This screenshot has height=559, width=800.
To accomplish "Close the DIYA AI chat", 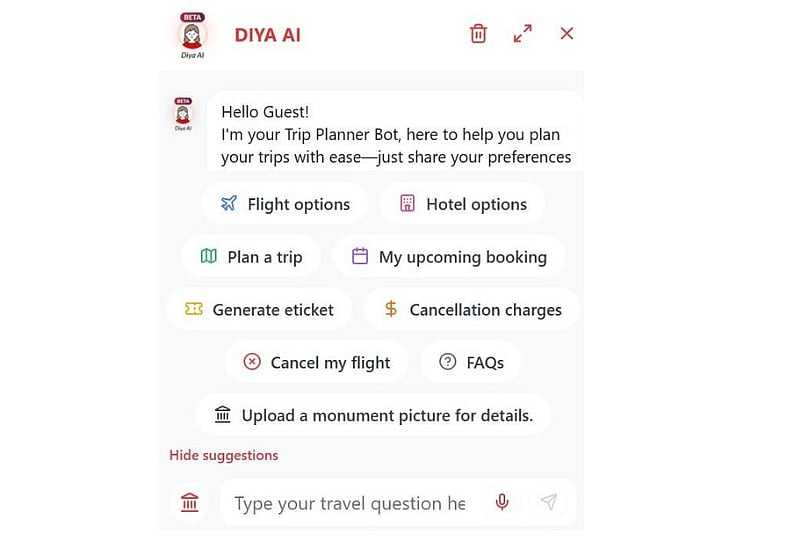I will pos(567,34).
